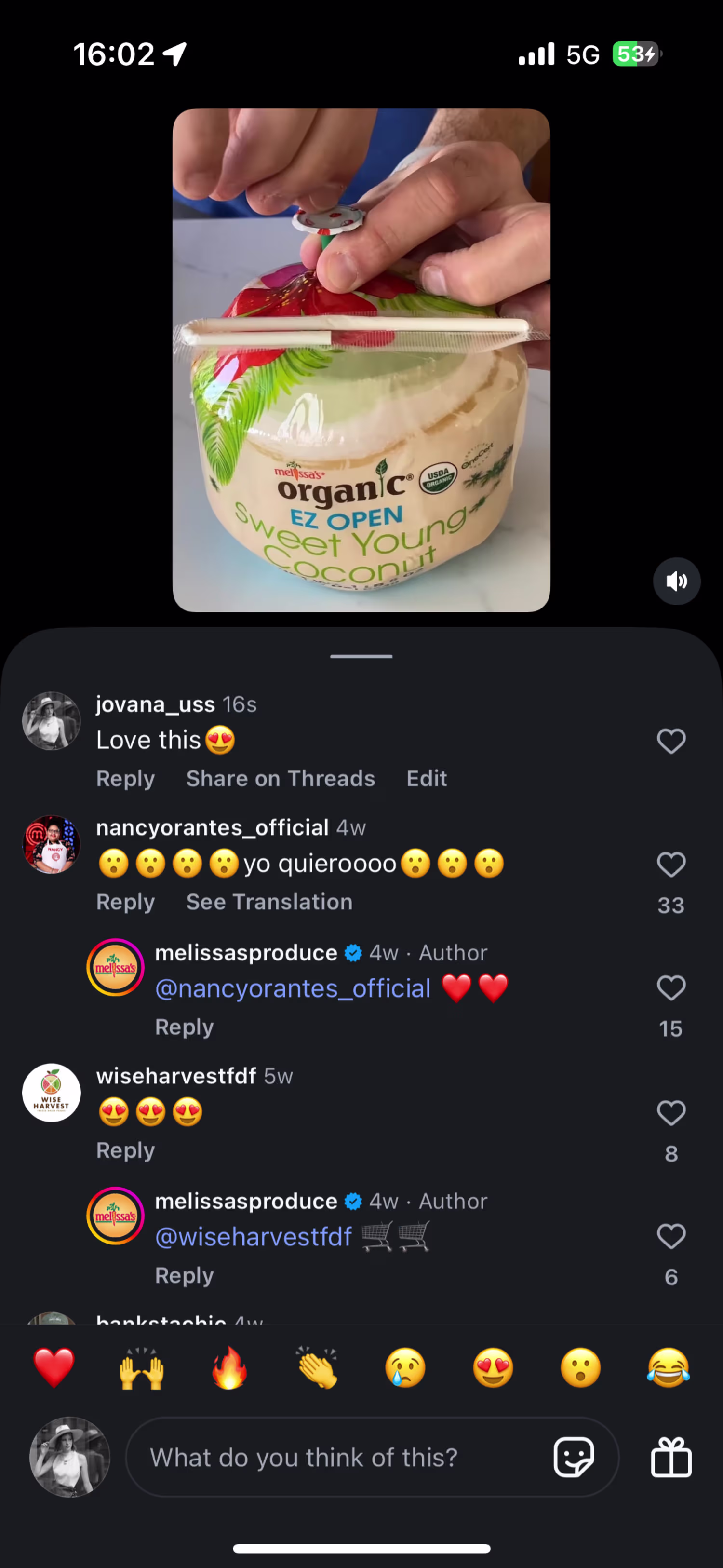Like wiseharvestfdf's comment
723x1568 pixels.
[670, 1113]
